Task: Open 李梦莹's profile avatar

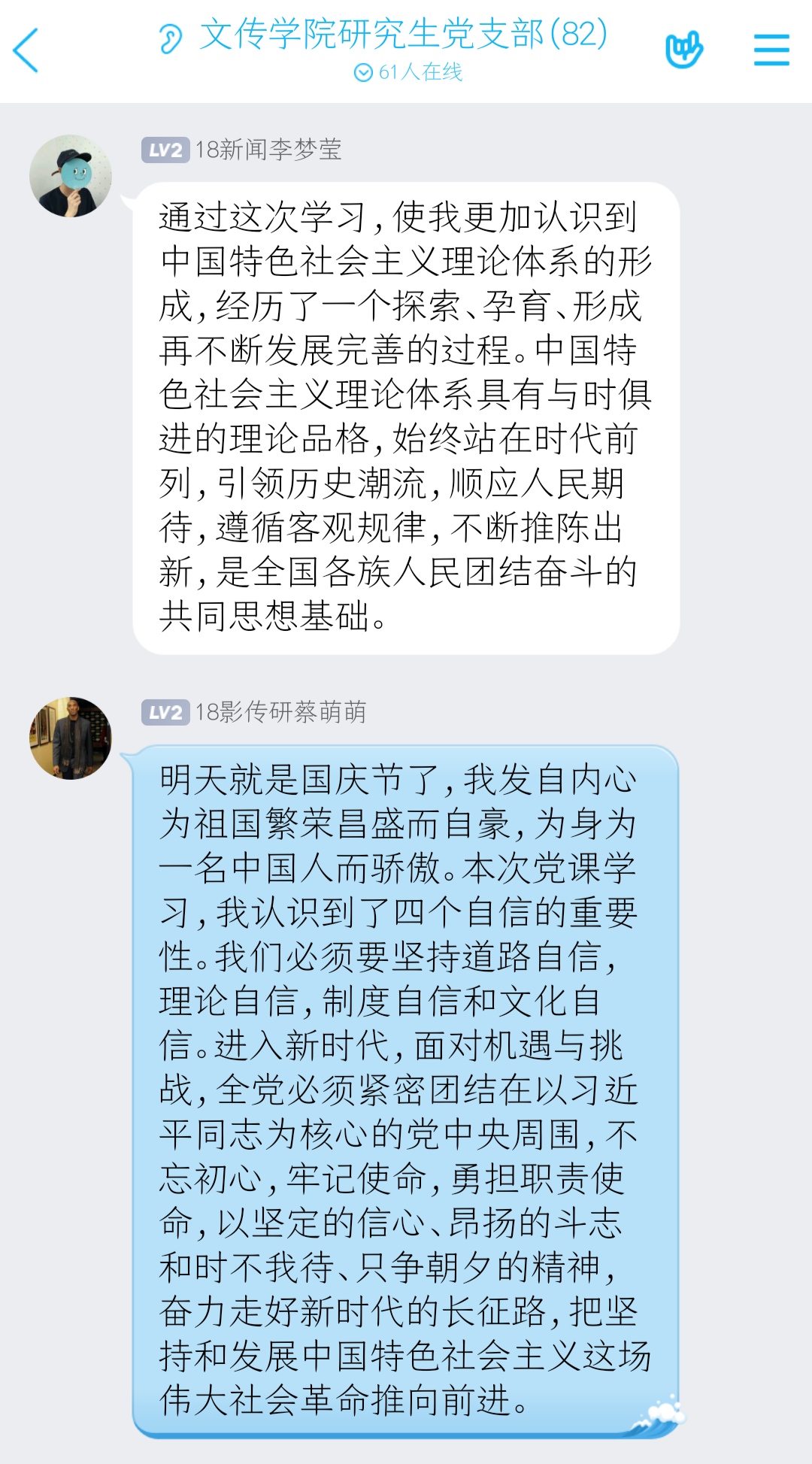Action: (x=71, y=176)
